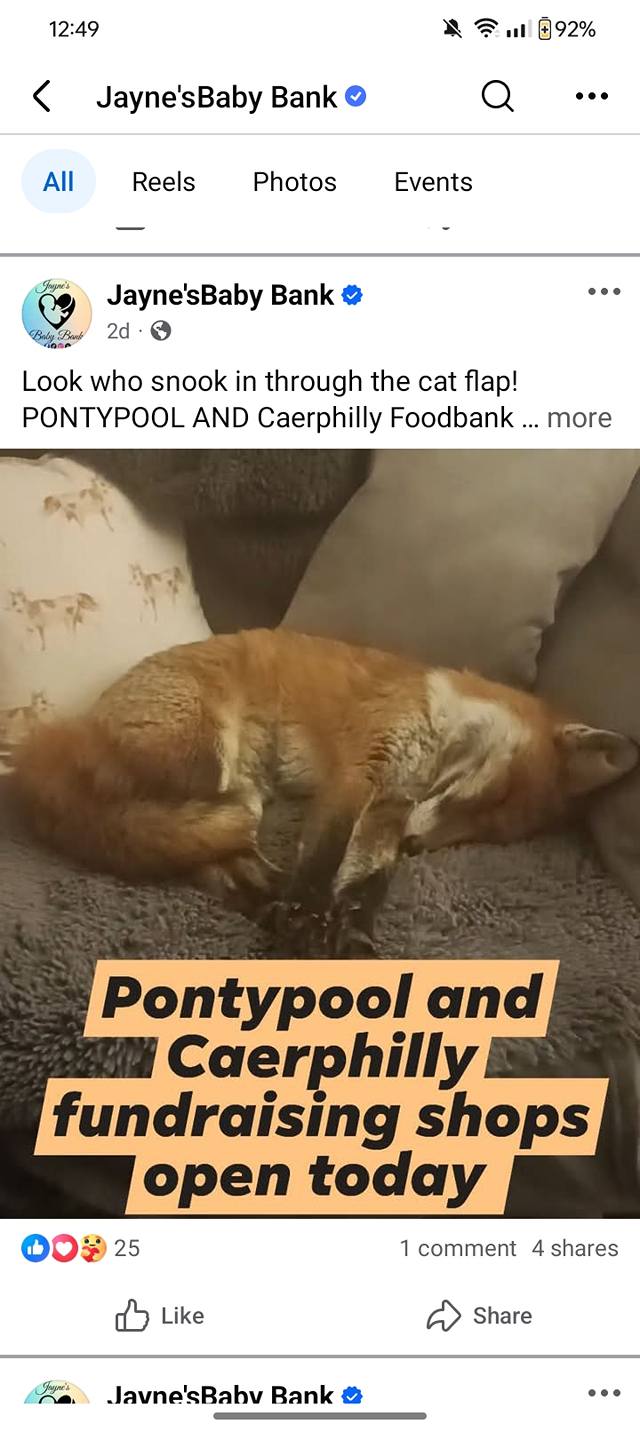View the 1 comment on the post
This screenshot has height=1432, width=640.
457,1248
